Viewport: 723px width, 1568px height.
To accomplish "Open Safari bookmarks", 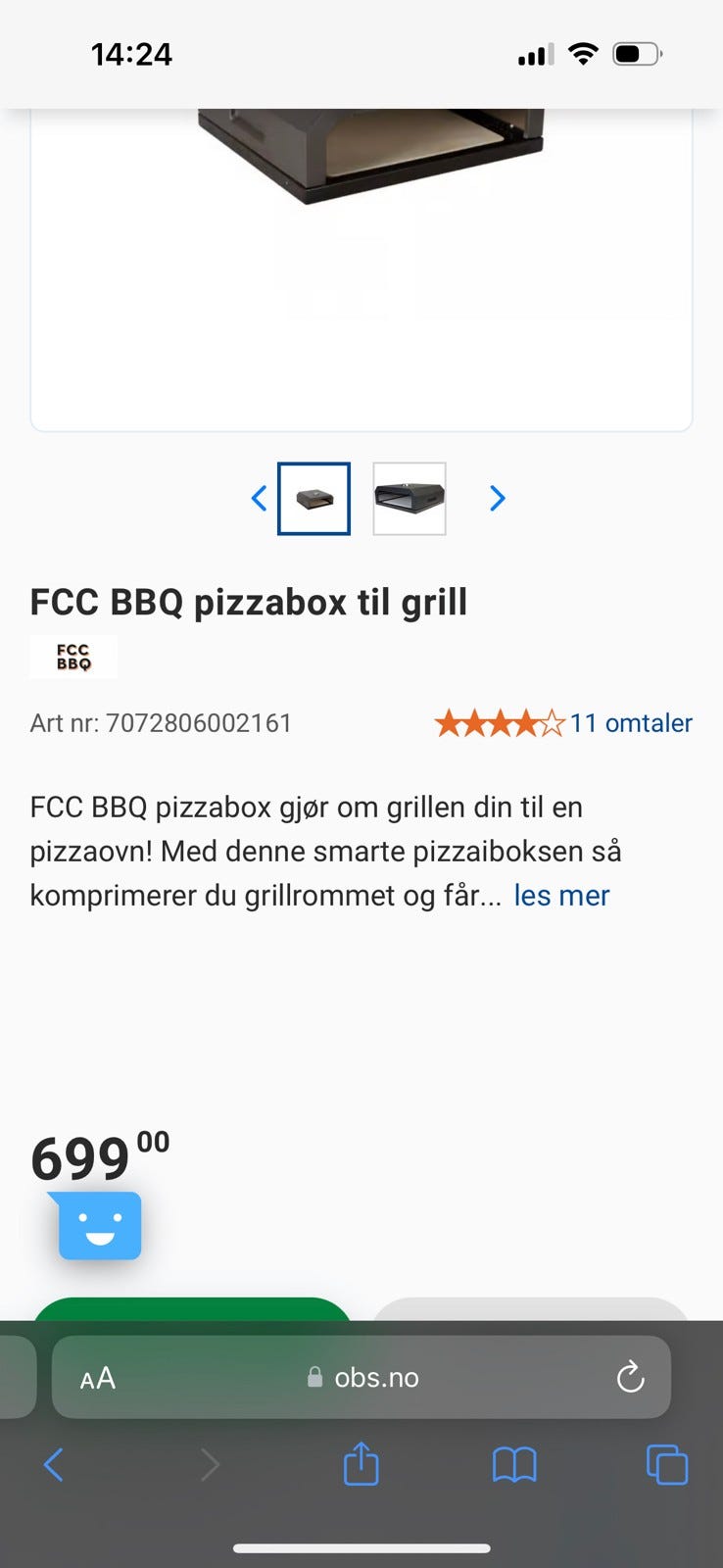I will coord(514,1466).
